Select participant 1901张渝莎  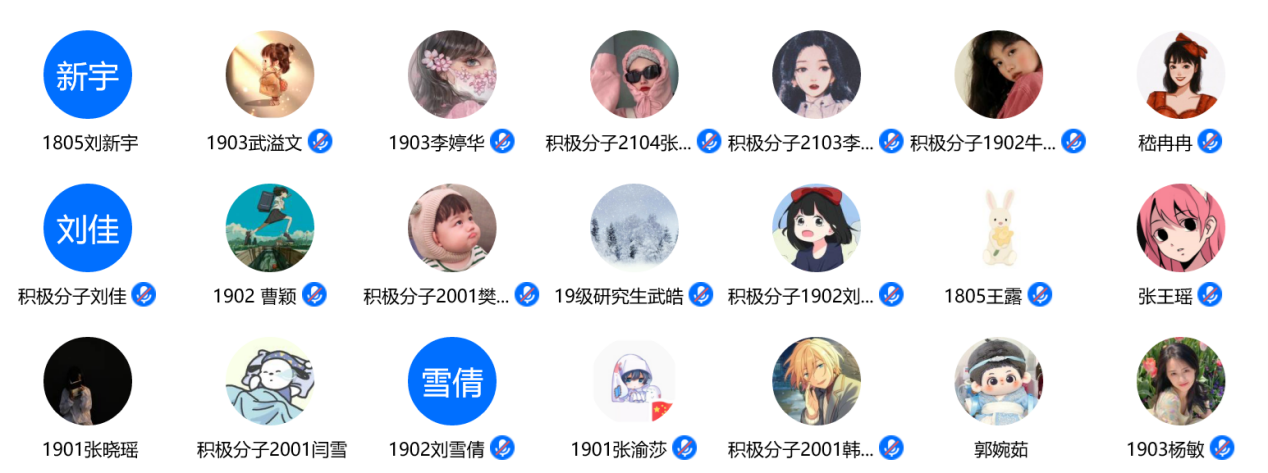click(x=634, y=381)
